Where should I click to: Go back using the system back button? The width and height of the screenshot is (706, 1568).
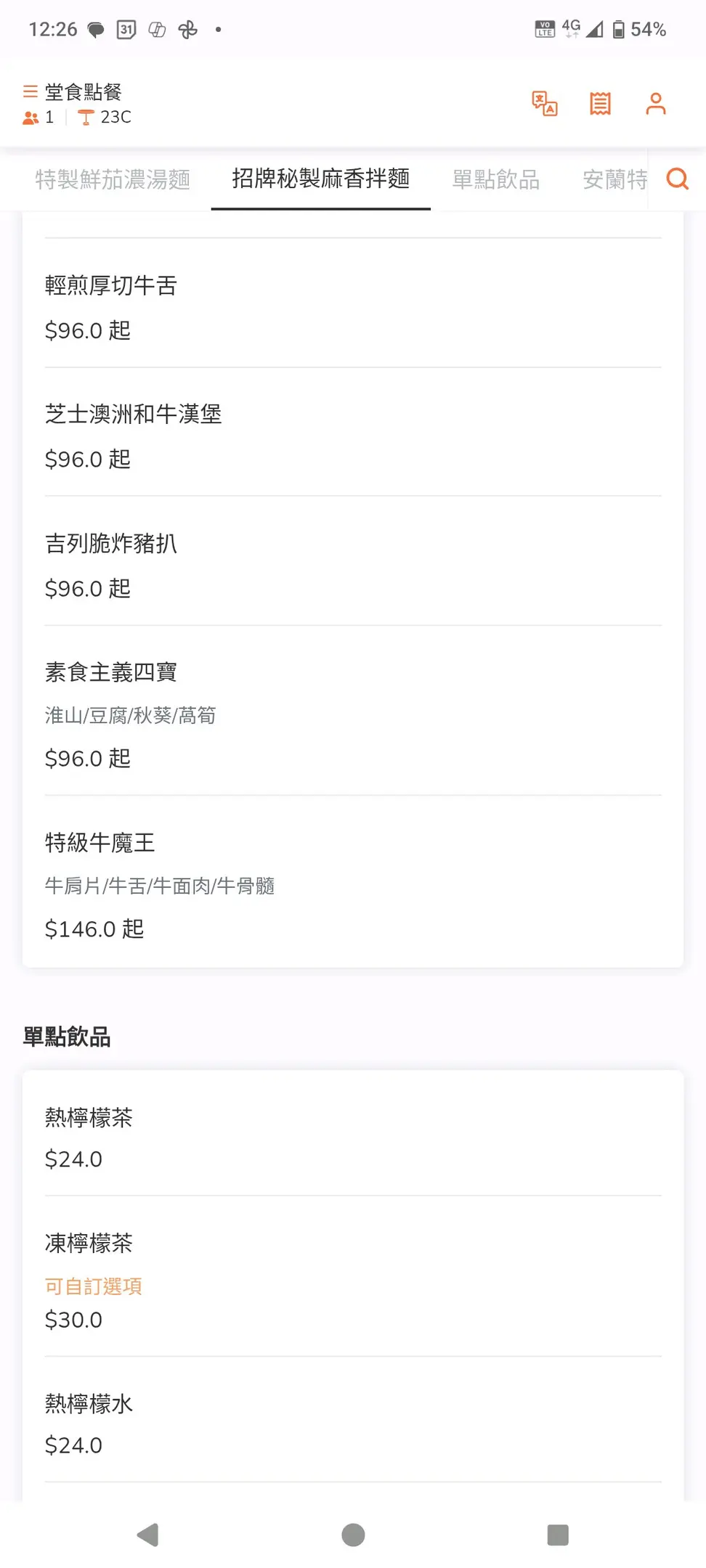click(x=148, y=1535)
